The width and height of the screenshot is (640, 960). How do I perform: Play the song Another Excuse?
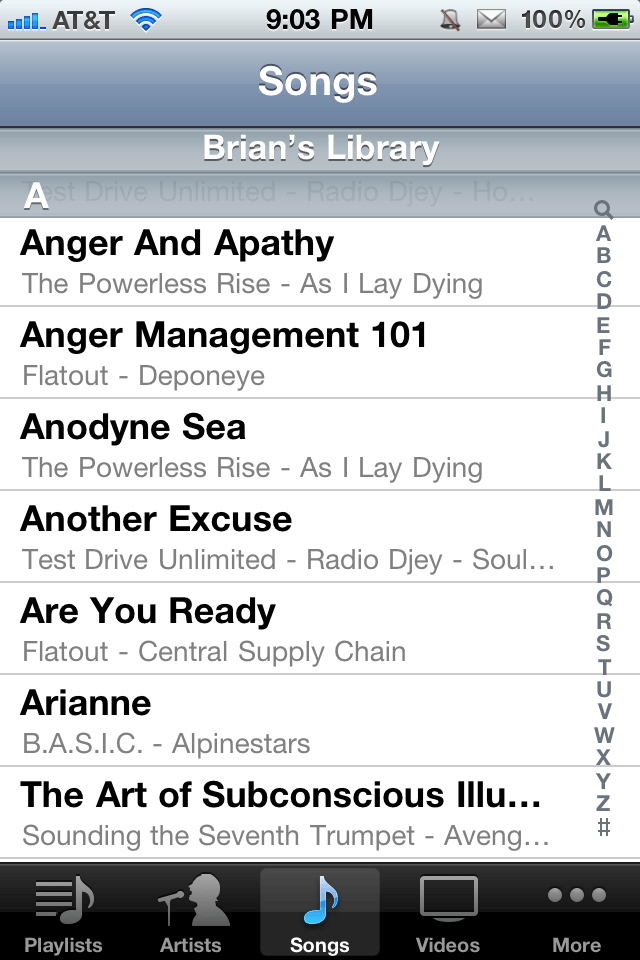click(290, 537)
